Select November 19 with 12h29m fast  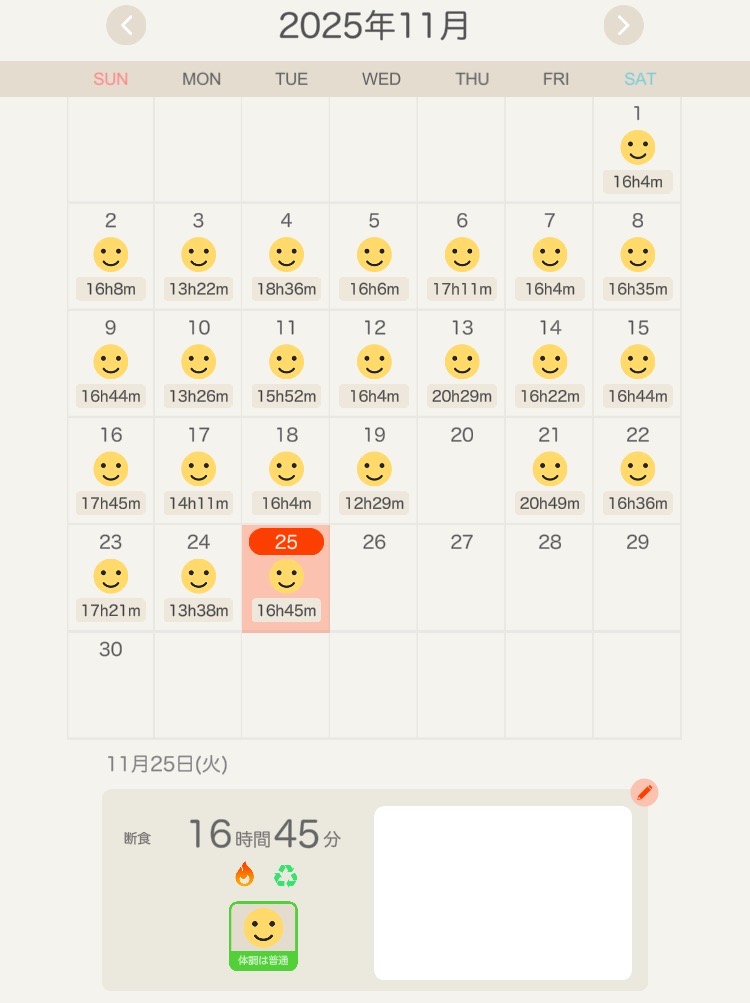374,471
